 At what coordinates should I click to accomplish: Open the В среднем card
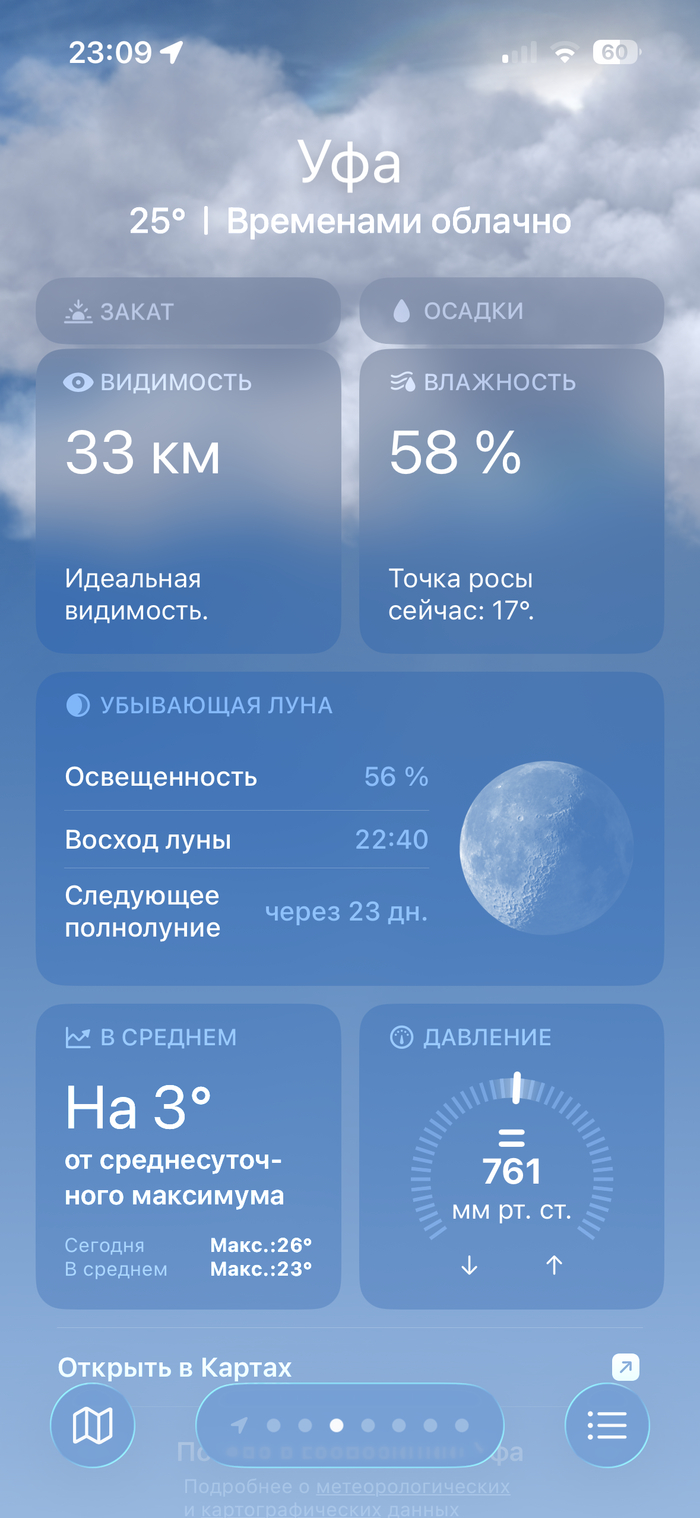(188, 1157)
